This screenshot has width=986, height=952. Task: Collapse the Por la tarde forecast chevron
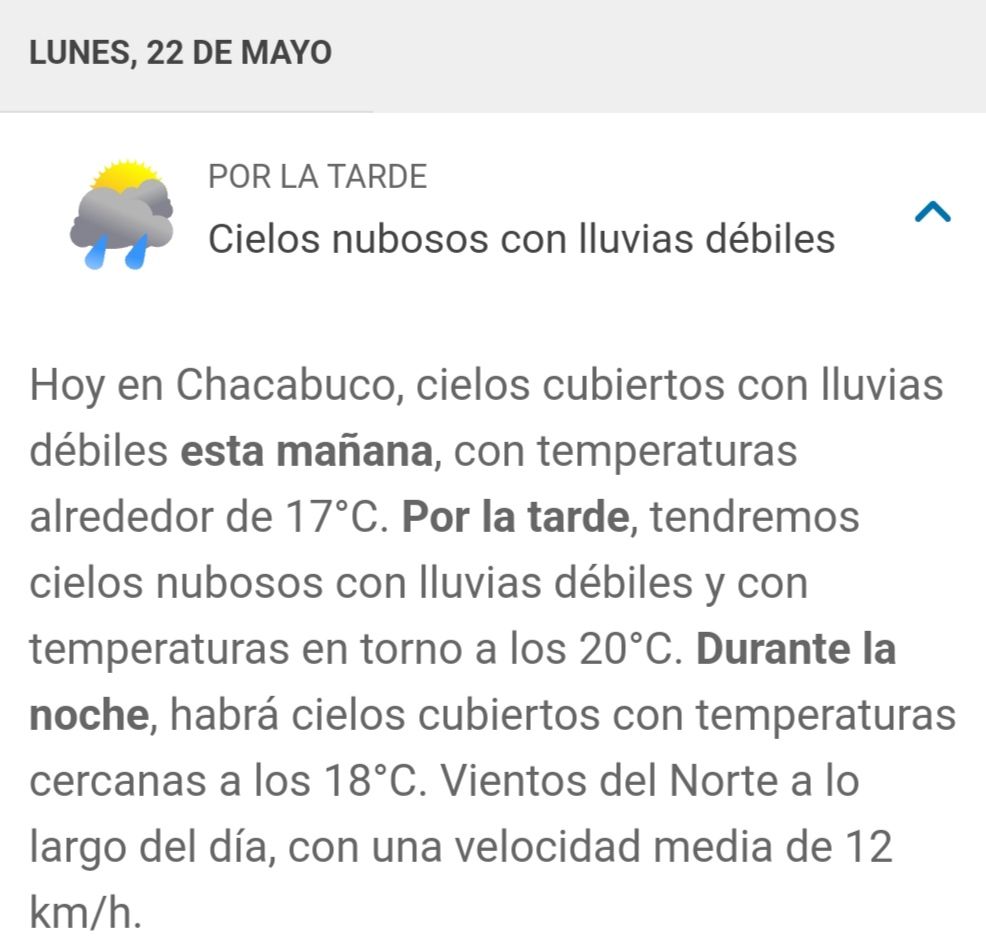pyautogui.click(x=932, y=212)
